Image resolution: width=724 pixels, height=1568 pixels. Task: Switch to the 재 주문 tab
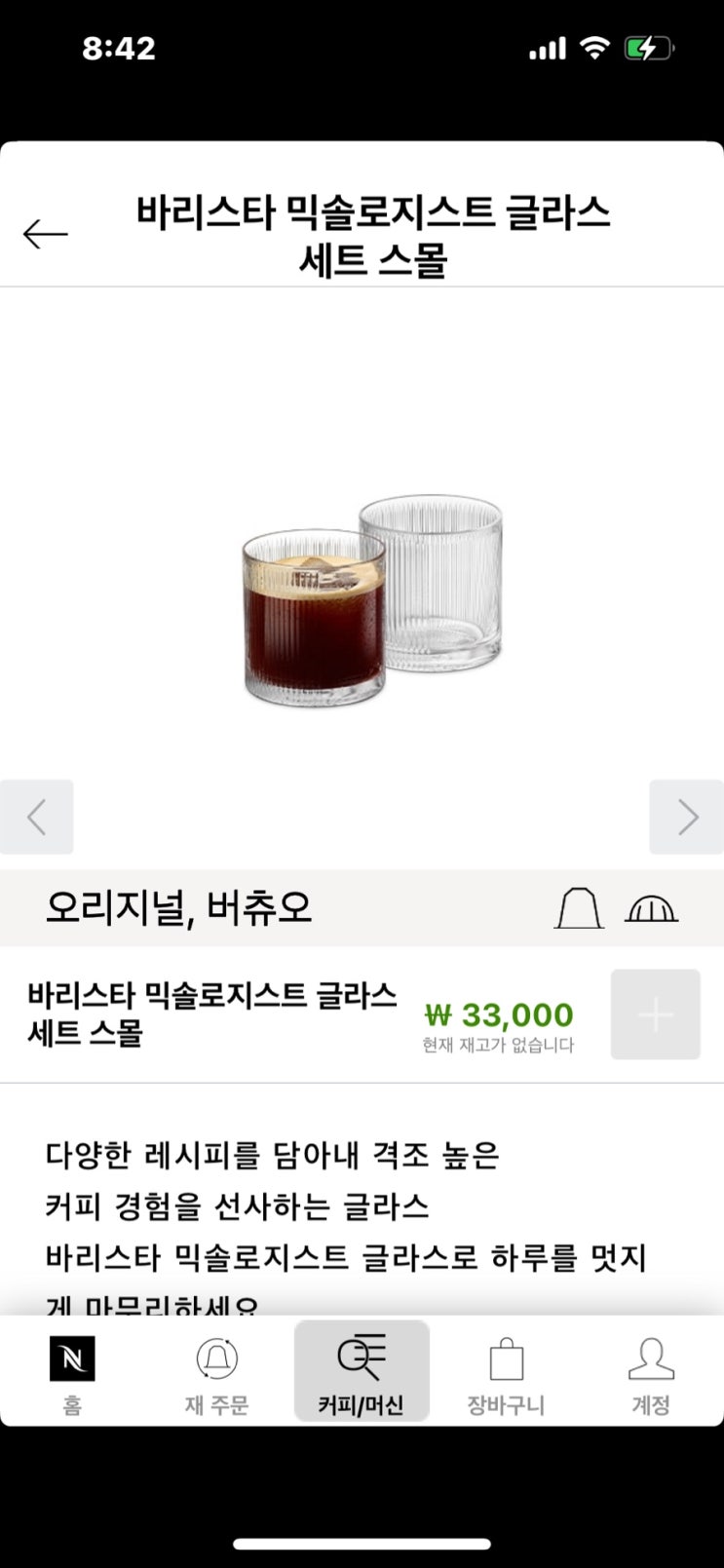click(216, 1373)
